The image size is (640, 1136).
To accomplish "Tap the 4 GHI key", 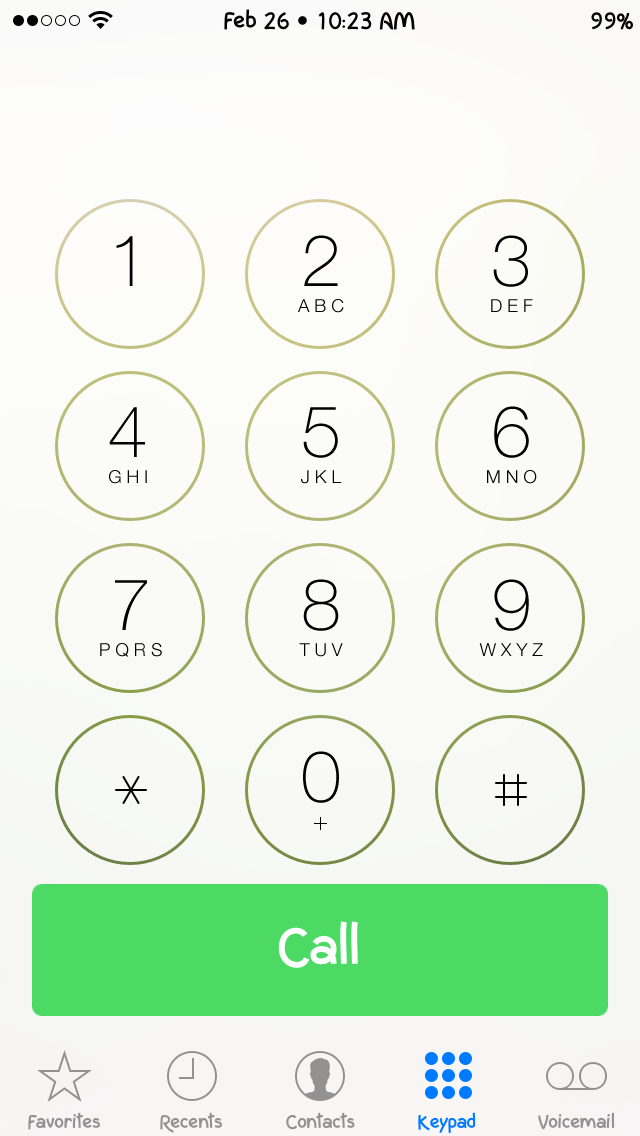I will (x=130, y=446).
